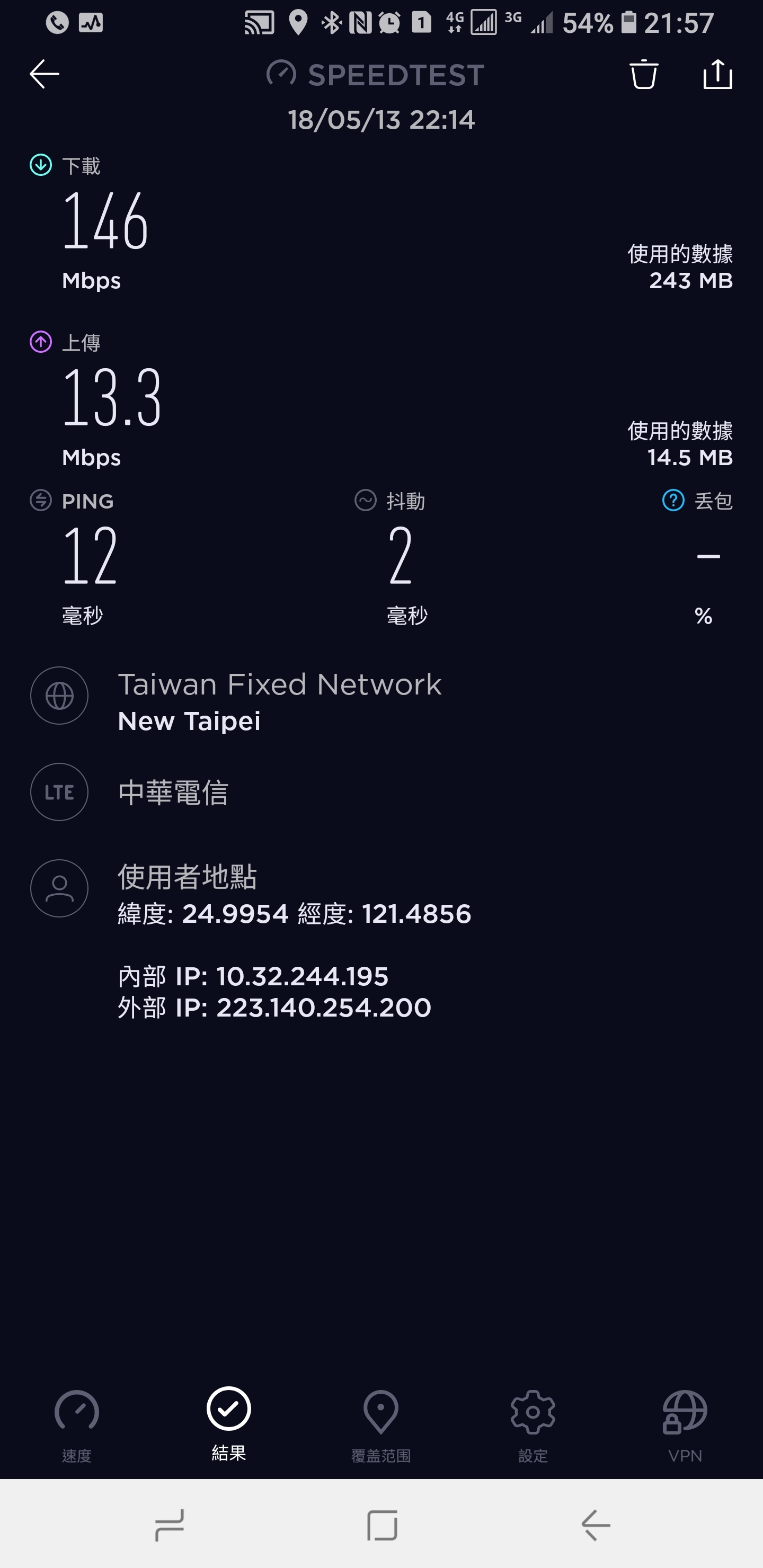Share this speed test result
This screenshot has width=763, height=1568.
717,74
